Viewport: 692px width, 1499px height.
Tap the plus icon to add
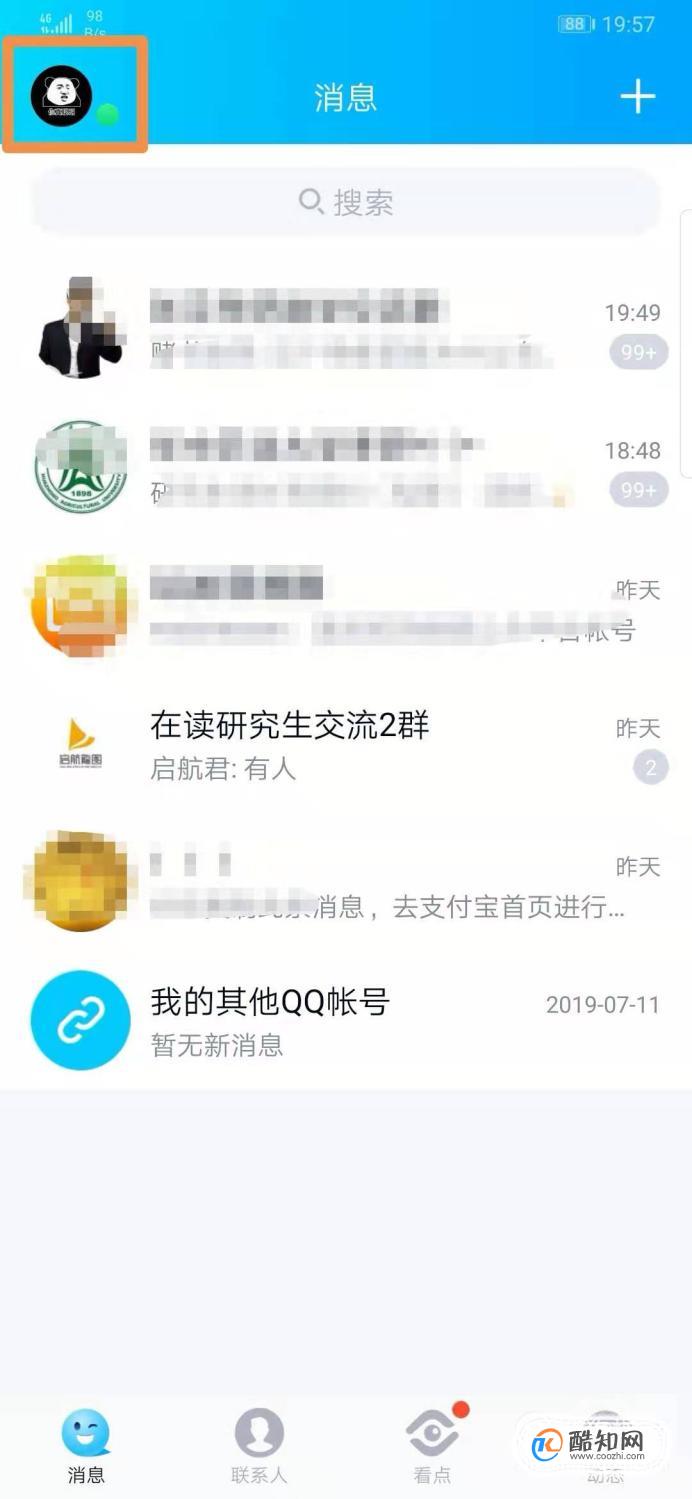click(x=637, y=97)
